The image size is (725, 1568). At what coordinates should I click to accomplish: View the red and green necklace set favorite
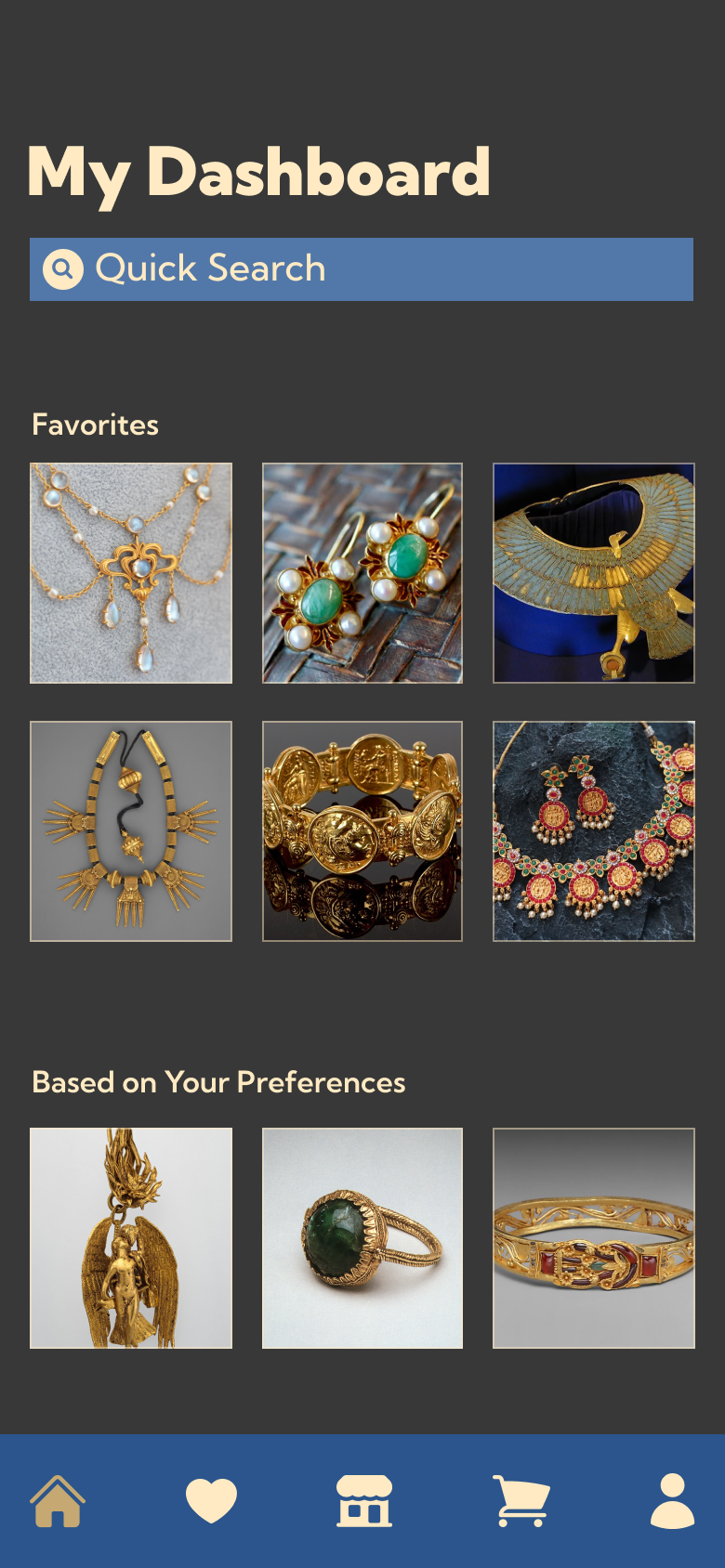pyautogui.click(x=593, y=831)
